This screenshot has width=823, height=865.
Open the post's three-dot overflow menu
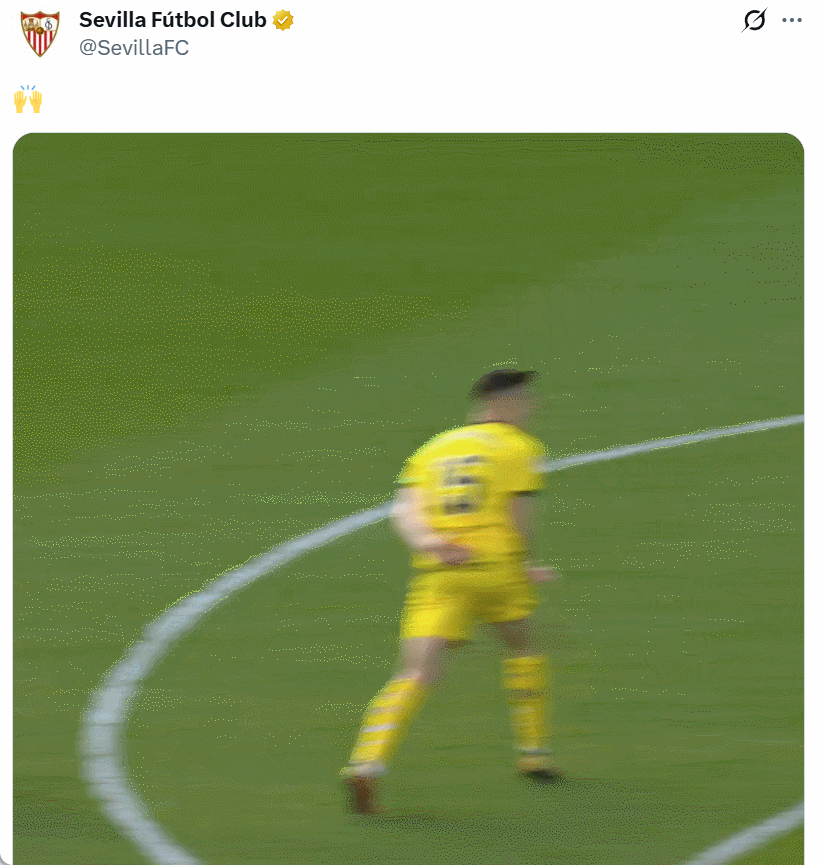[x=792, y=20]
